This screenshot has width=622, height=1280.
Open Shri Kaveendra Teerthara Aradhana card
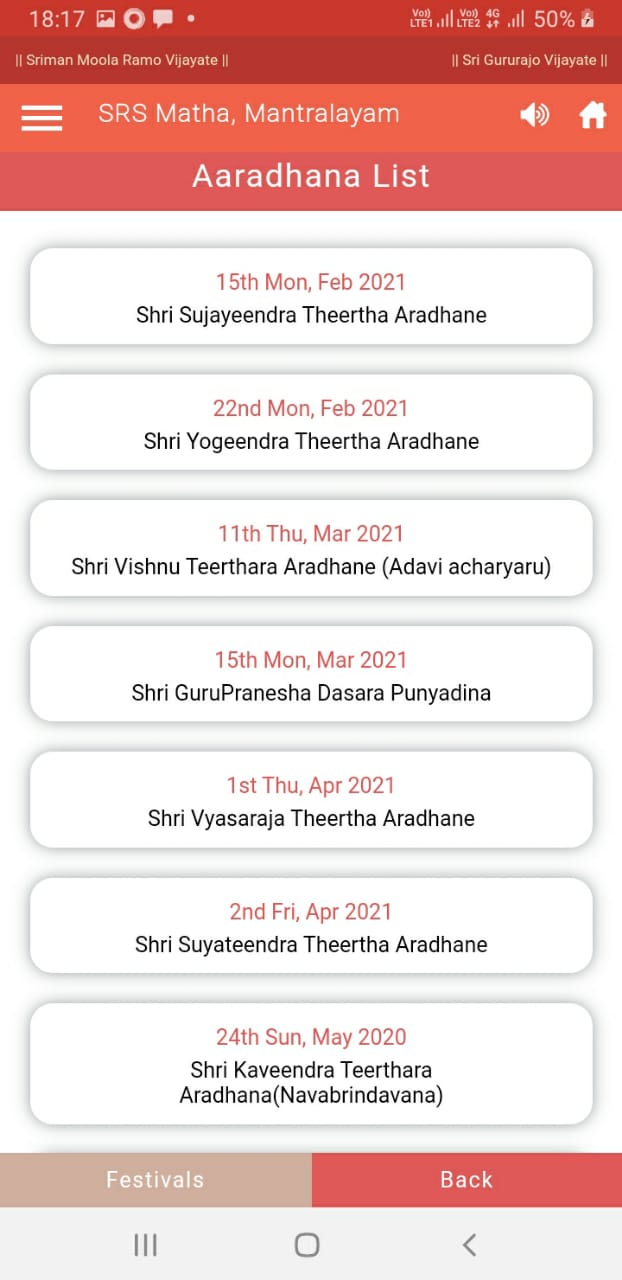pyautogui.click(x=311, y=1064)
